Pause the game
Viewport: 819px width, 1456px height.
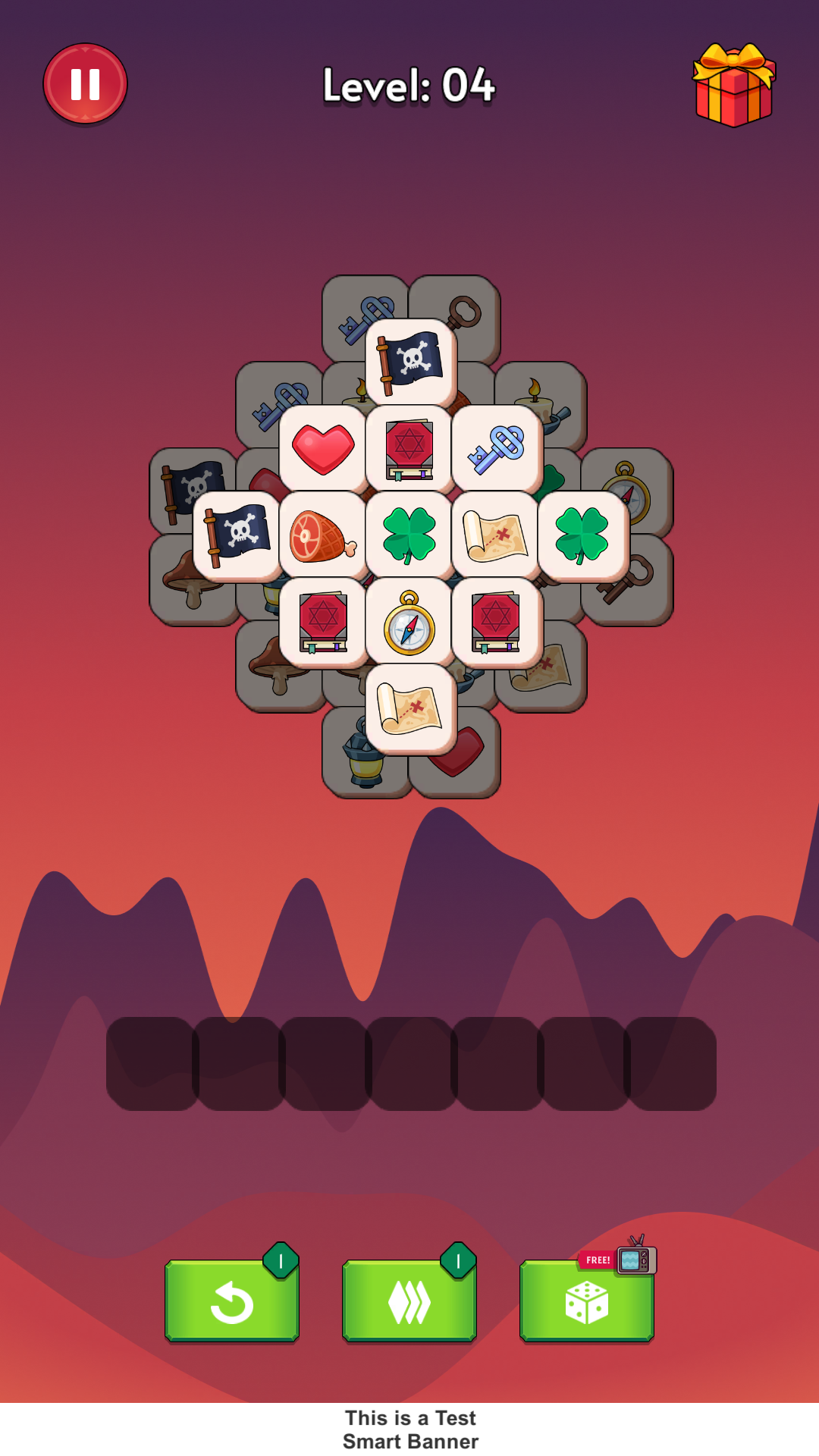[85, 84]
